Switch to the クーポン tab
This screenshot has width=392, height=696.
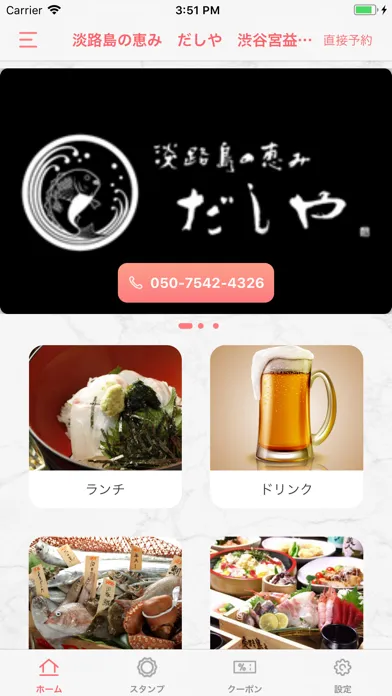[x=245, y=675]
